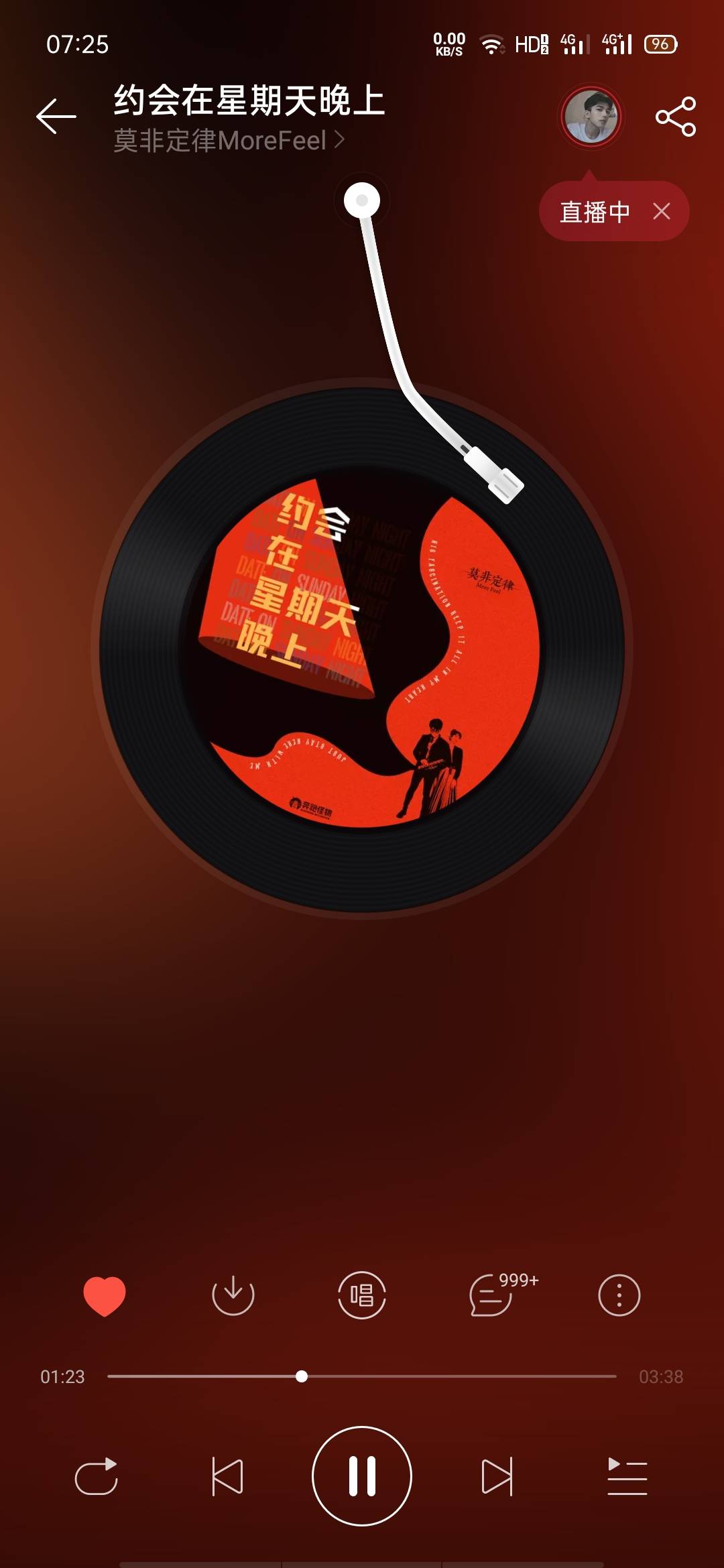Open artist page 莫非定律MoreFeel

tap(229, 141)
